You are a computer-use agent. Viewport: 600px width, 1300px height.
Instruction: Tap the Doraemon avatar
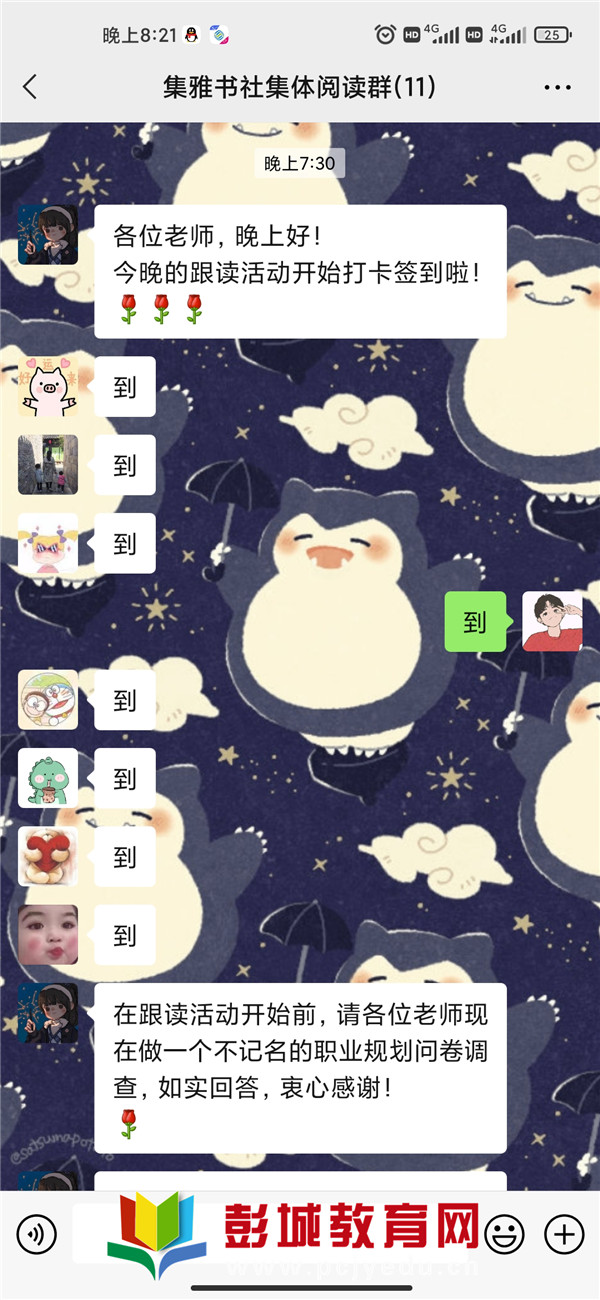48,700
